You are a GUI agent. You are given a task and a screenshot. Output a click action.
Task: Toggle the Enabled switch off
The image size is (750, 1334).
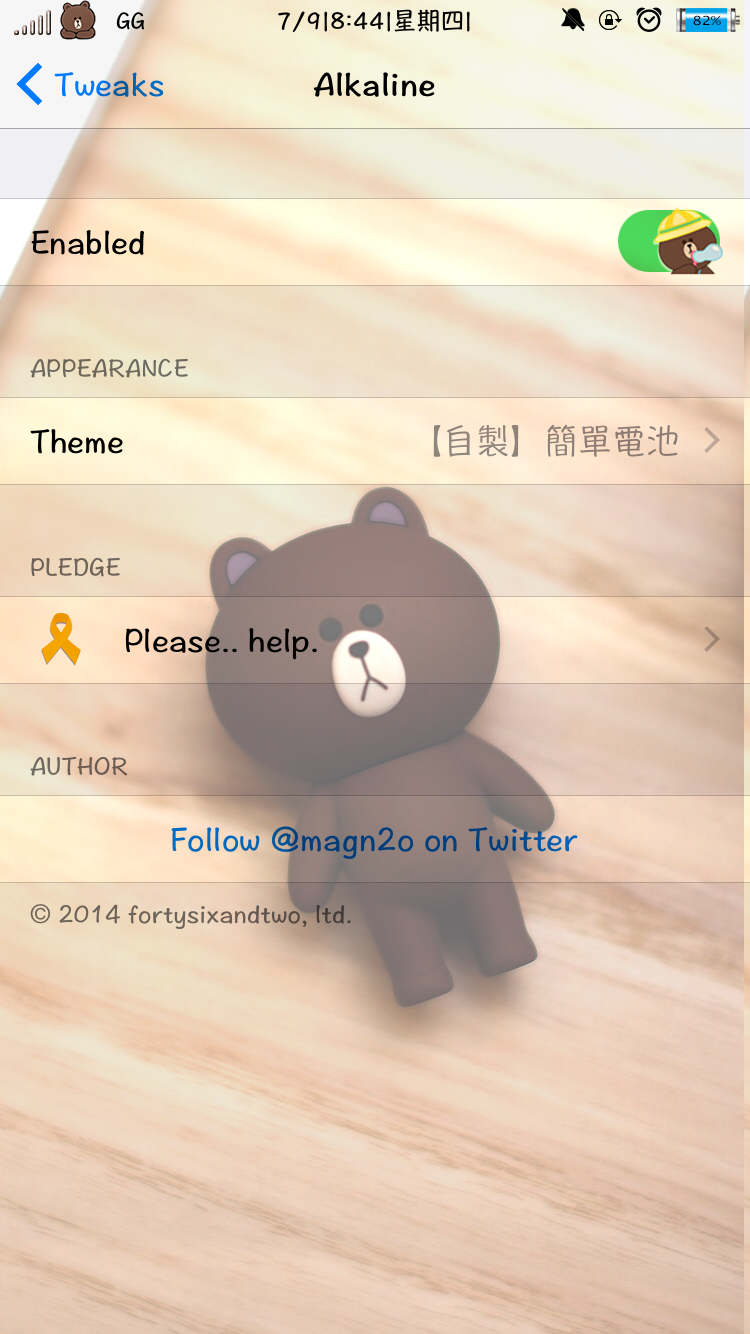click(x=667, y=242)
